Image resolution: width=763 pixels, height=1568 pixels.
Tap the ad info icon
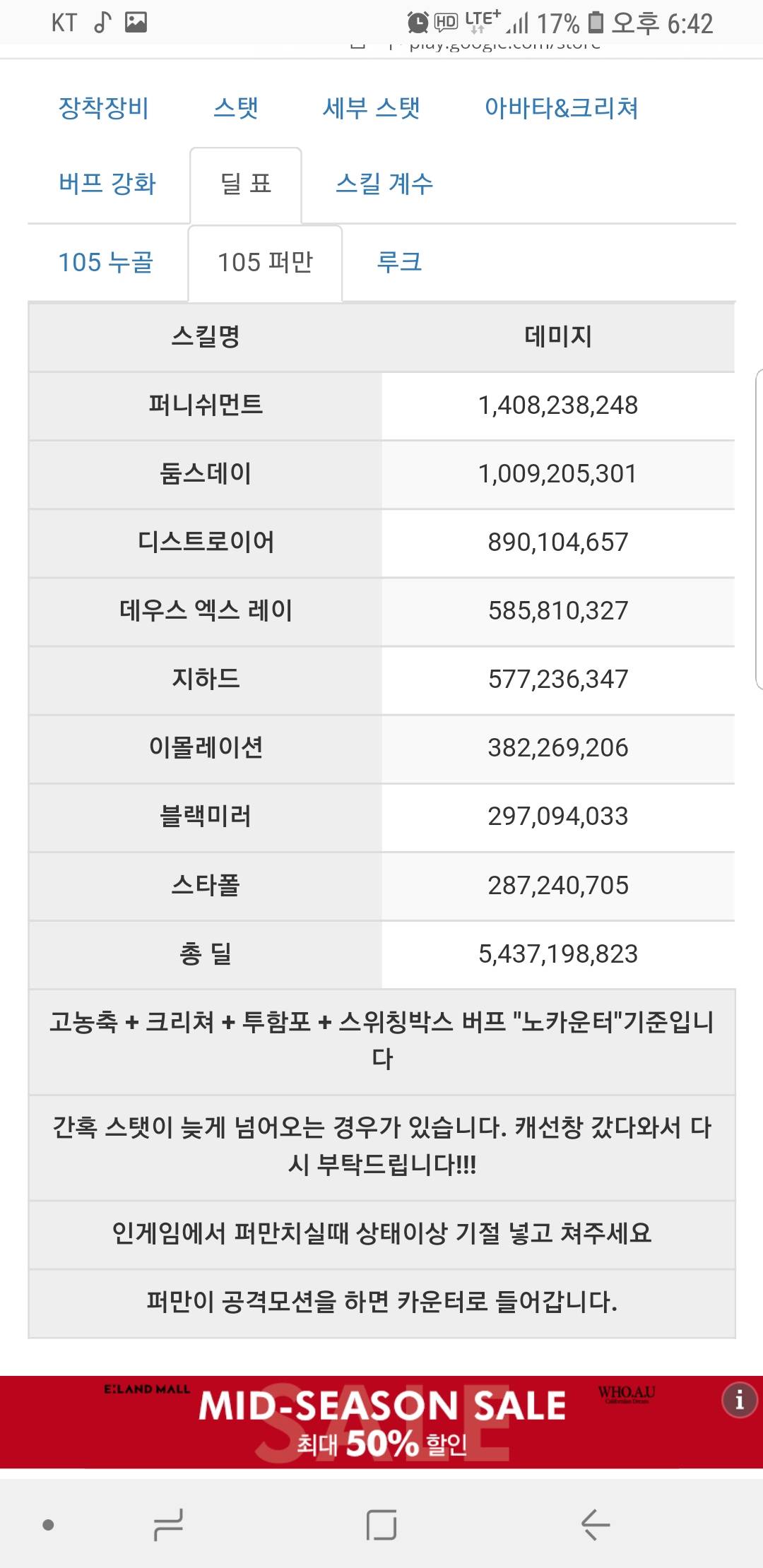(x=739, y=1399)
